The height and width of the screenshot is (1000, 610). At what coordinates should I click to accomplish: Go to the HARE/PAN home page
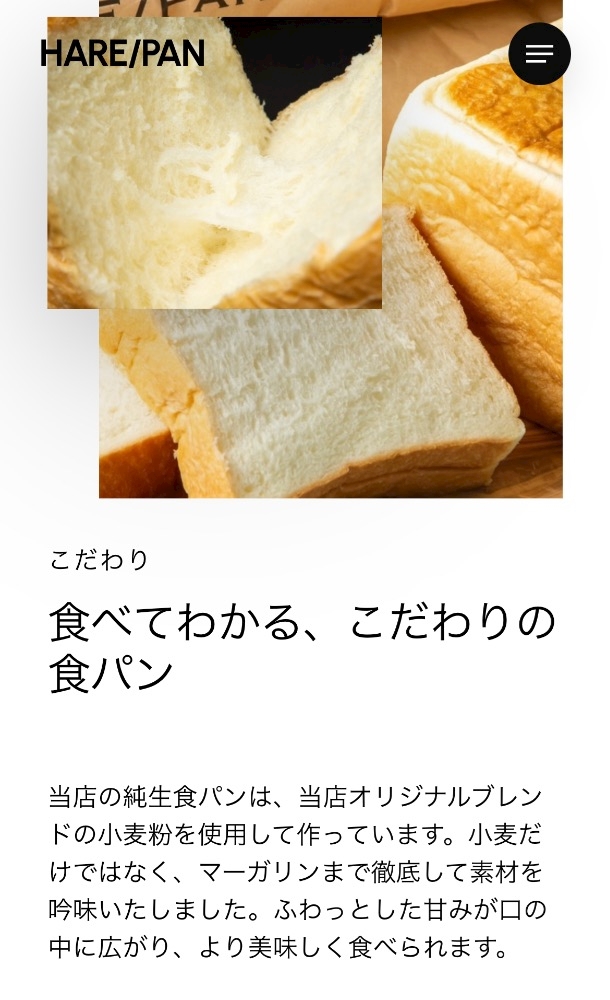(x=122, y=54)
